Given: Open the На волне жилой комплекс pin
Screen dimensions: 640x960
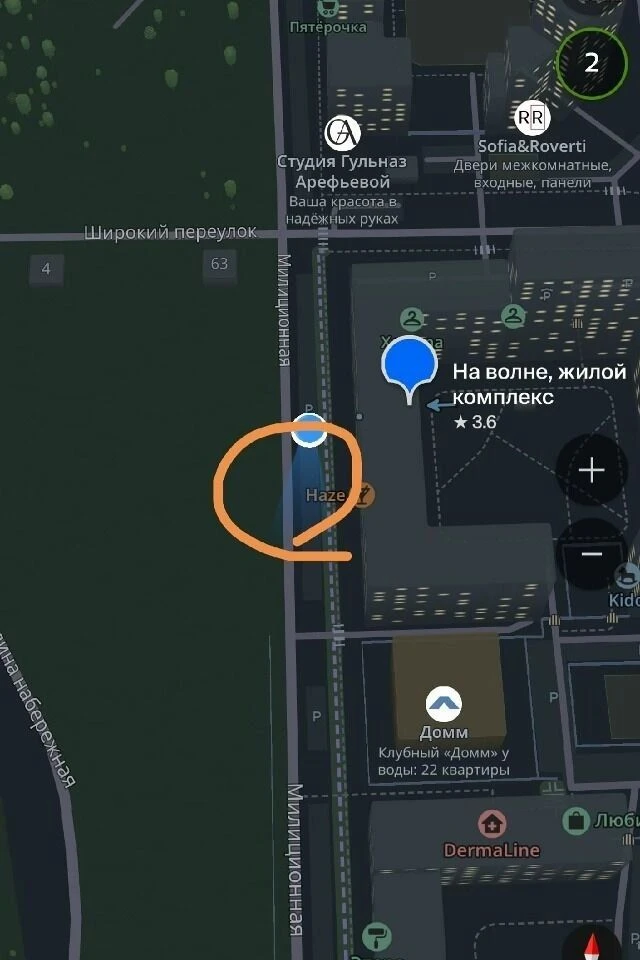Looking at the screenshot, I should click(410, 365).
